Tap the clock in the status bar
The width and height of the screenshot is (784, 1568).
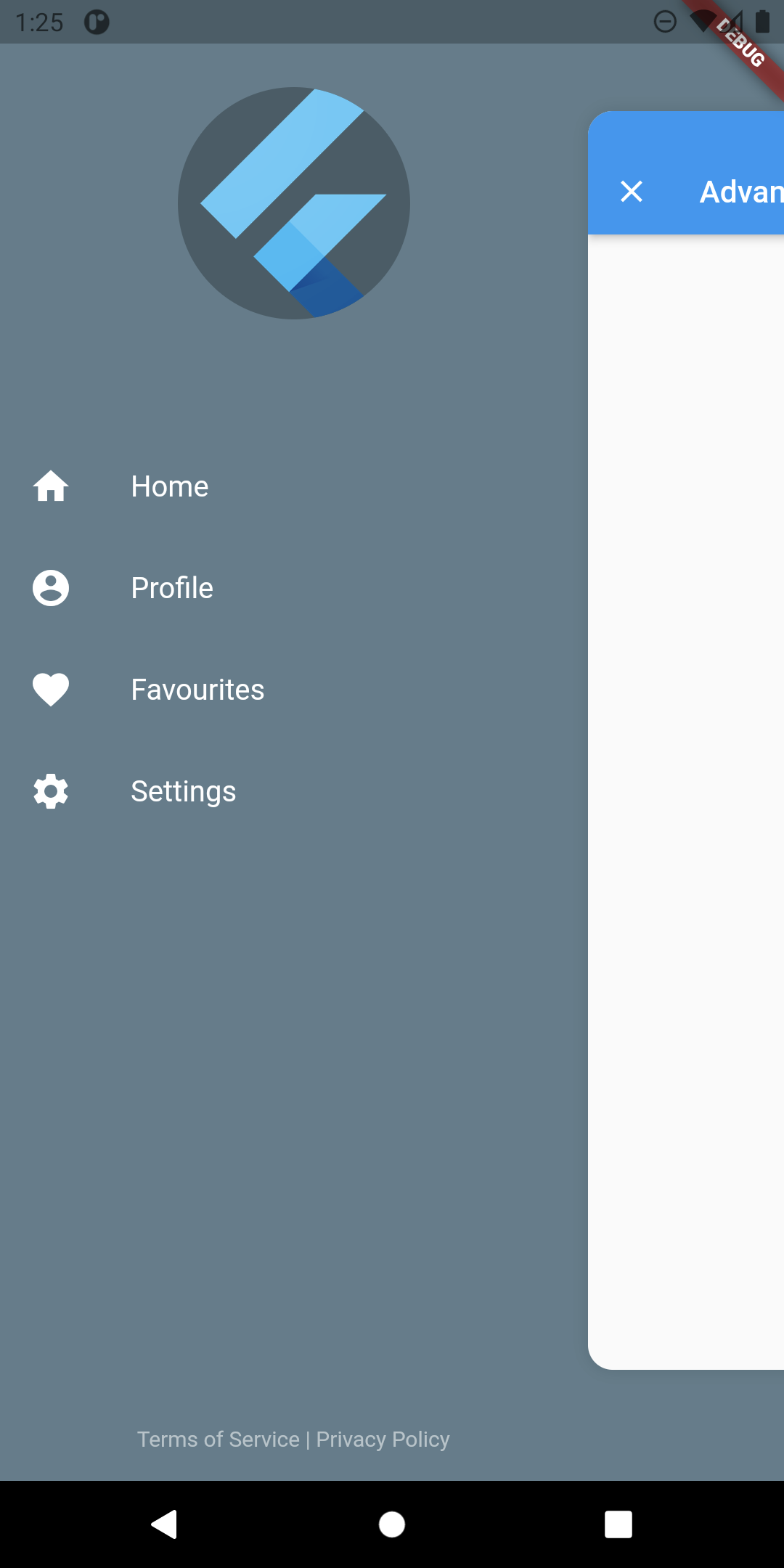(40, 23)
